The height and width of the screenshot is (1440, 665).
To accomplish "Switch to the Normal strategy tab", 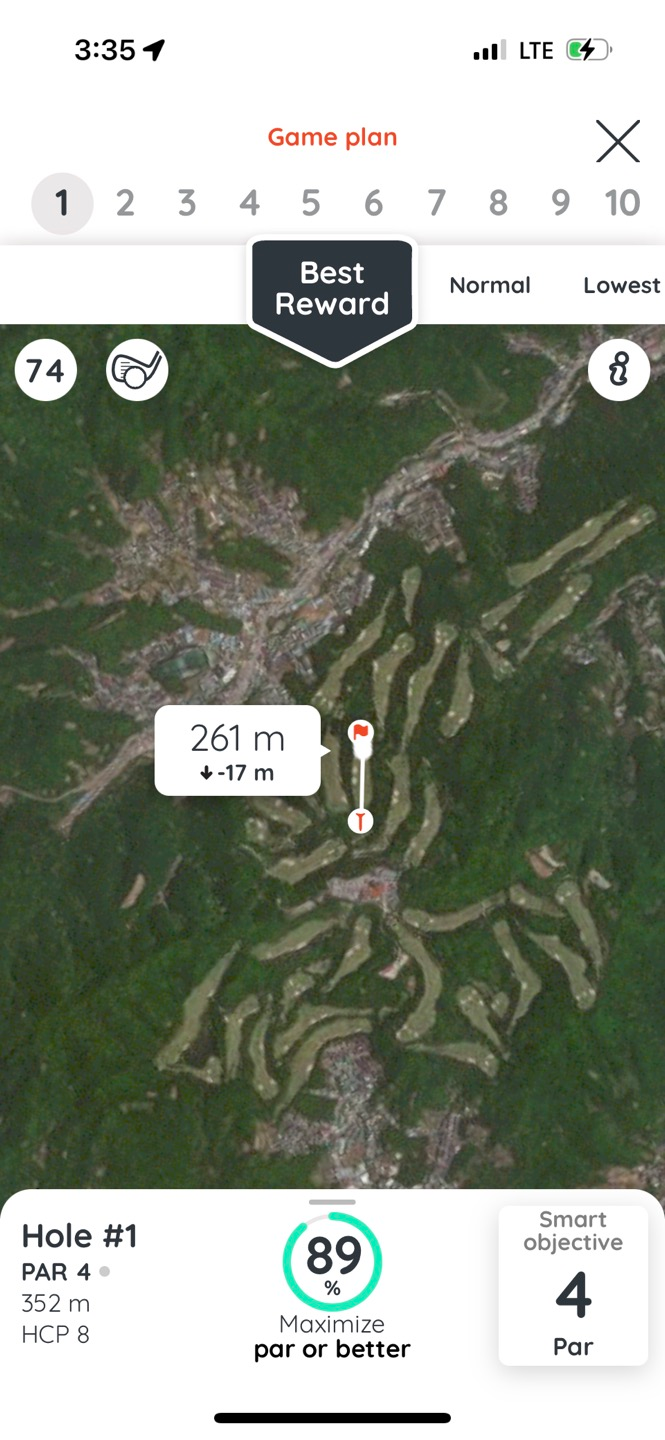I will (x=490, y=286).
